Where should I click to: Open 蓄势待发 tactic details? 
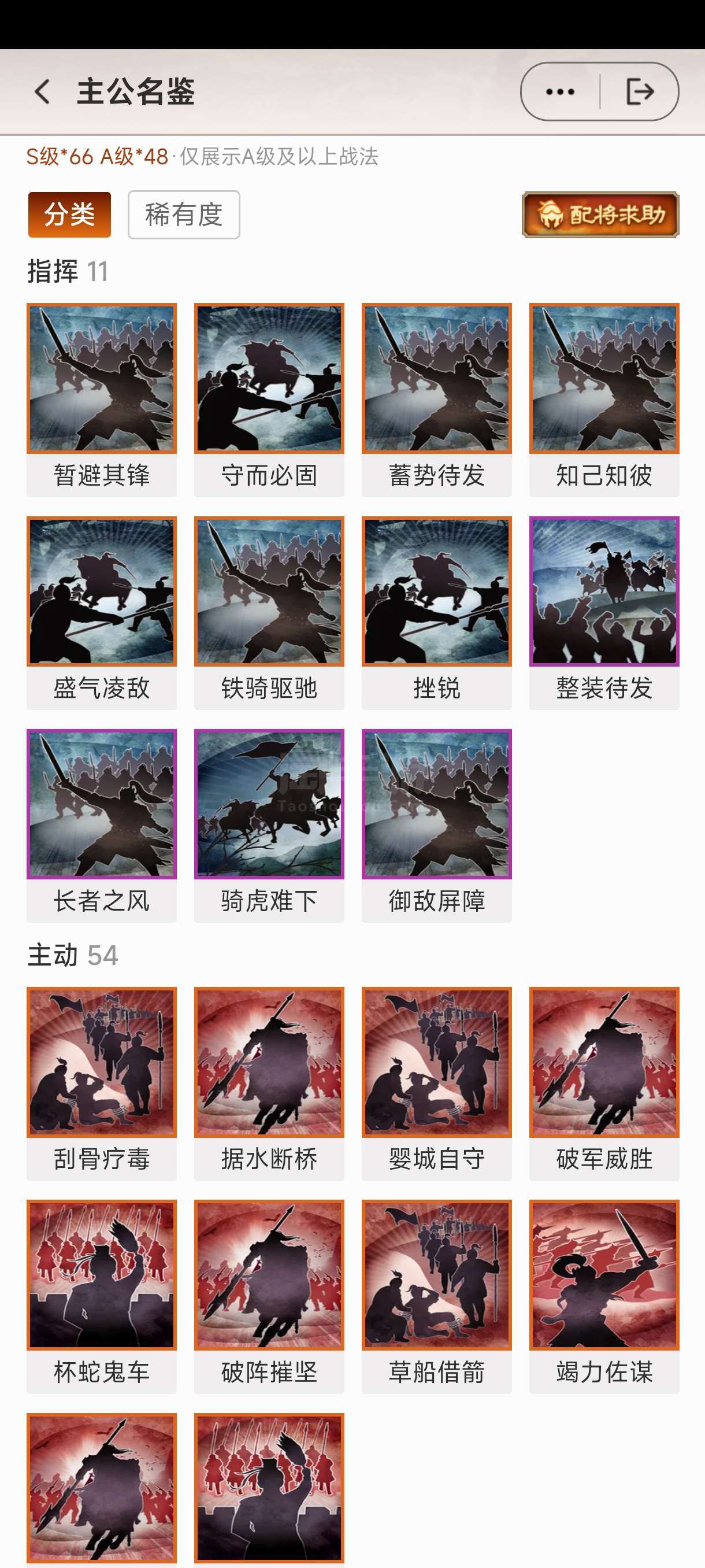[x=437, y=400]
